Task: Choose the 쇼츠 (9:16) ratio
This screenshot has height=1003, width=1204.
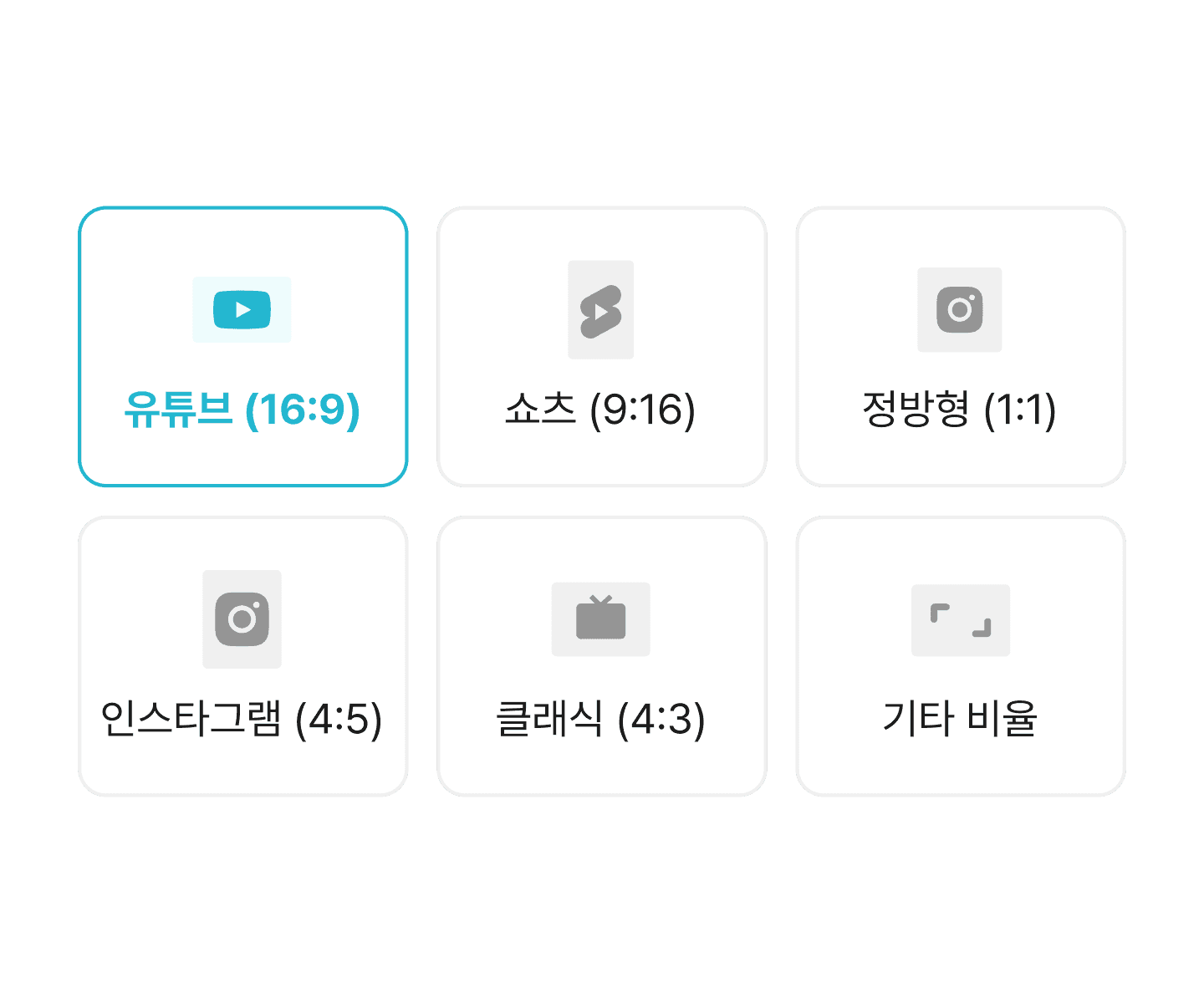Action: coord(601,346)
